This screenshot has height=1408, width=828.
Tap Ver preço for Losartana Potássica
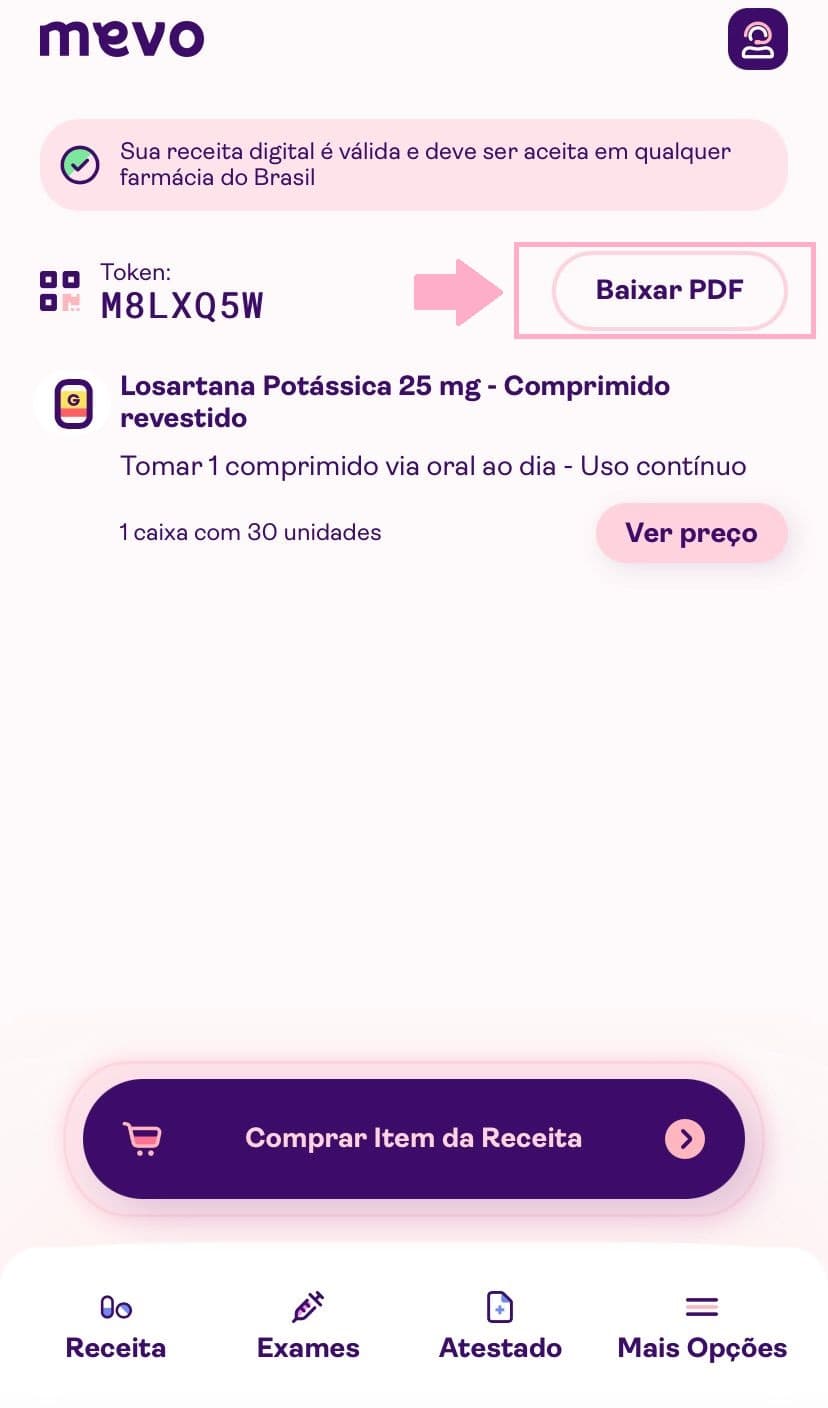click(x=691, y=533)
